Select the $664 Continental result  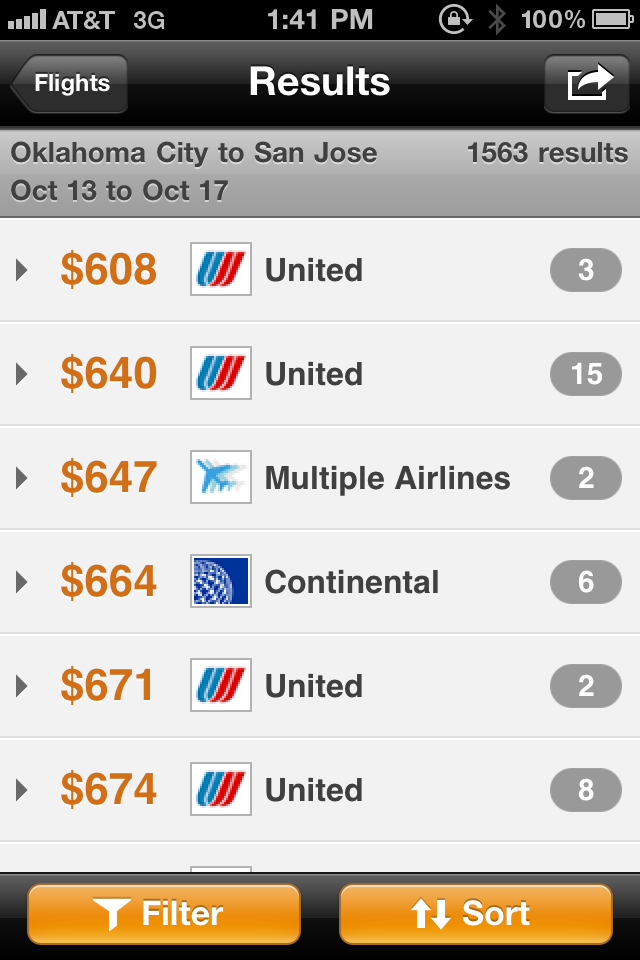point(320,582)
